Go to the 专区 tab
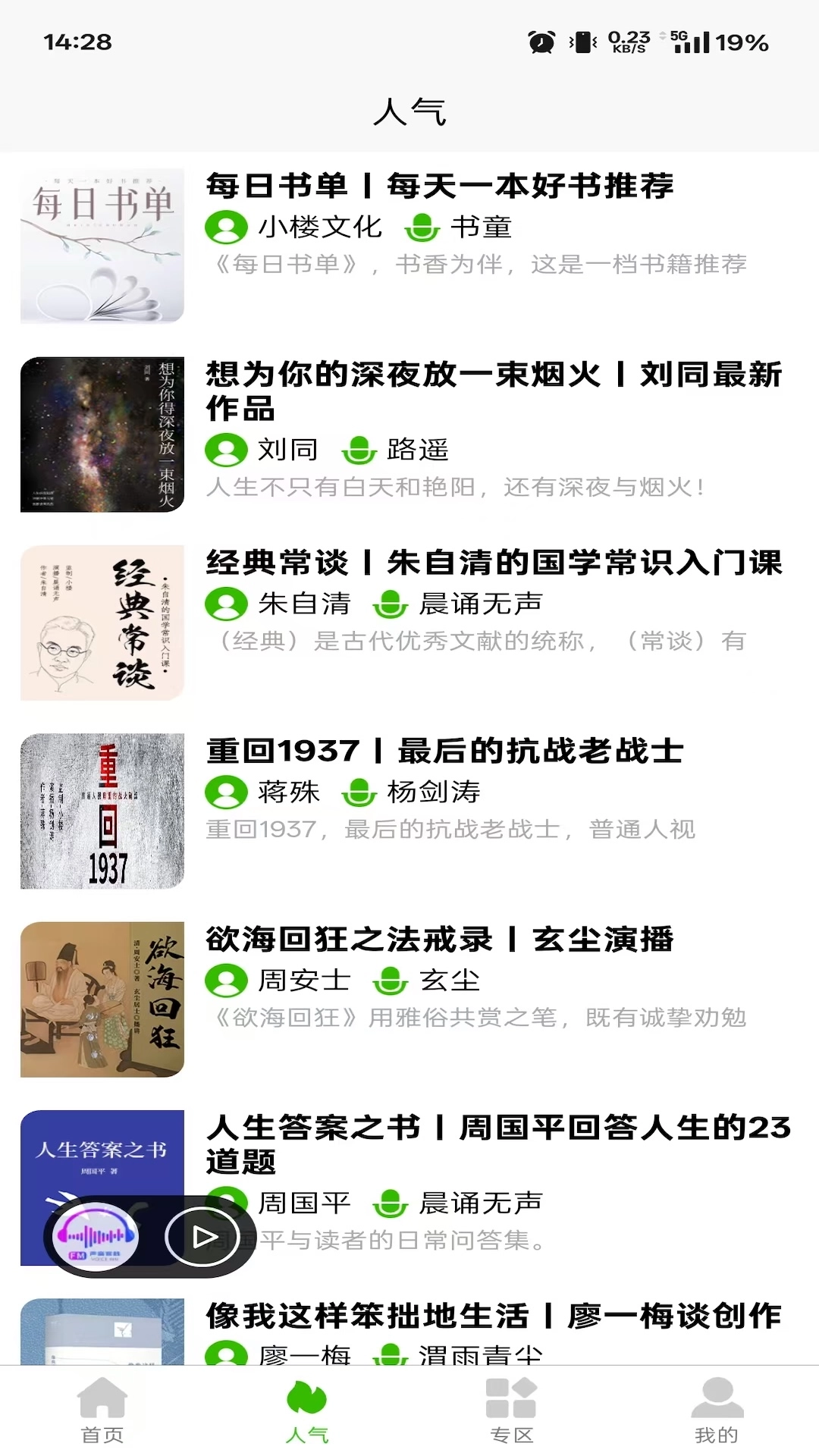 tap(512, 1410)
